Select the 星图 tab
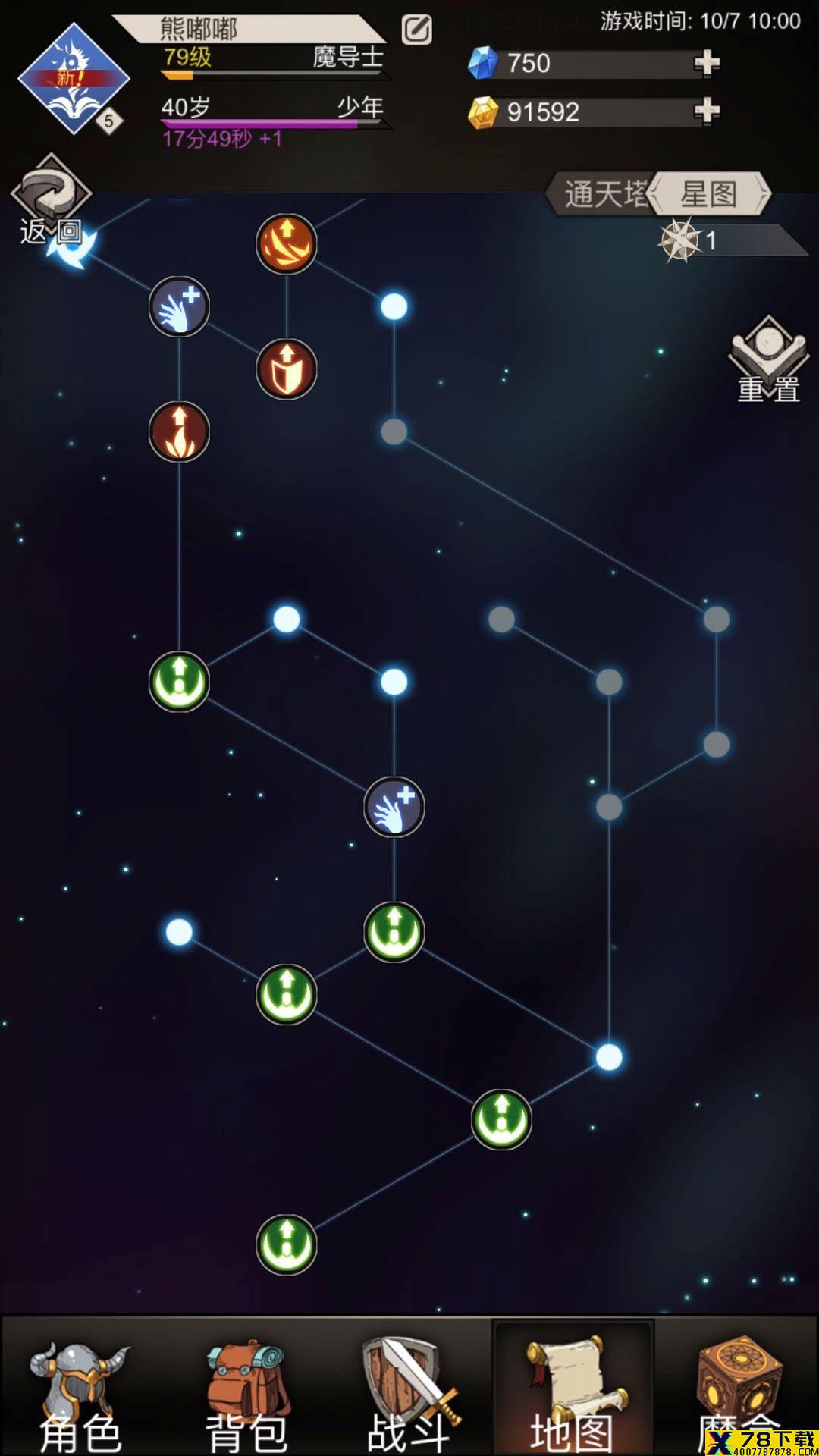Screen dimensions: 819x1456 (709, 194)
